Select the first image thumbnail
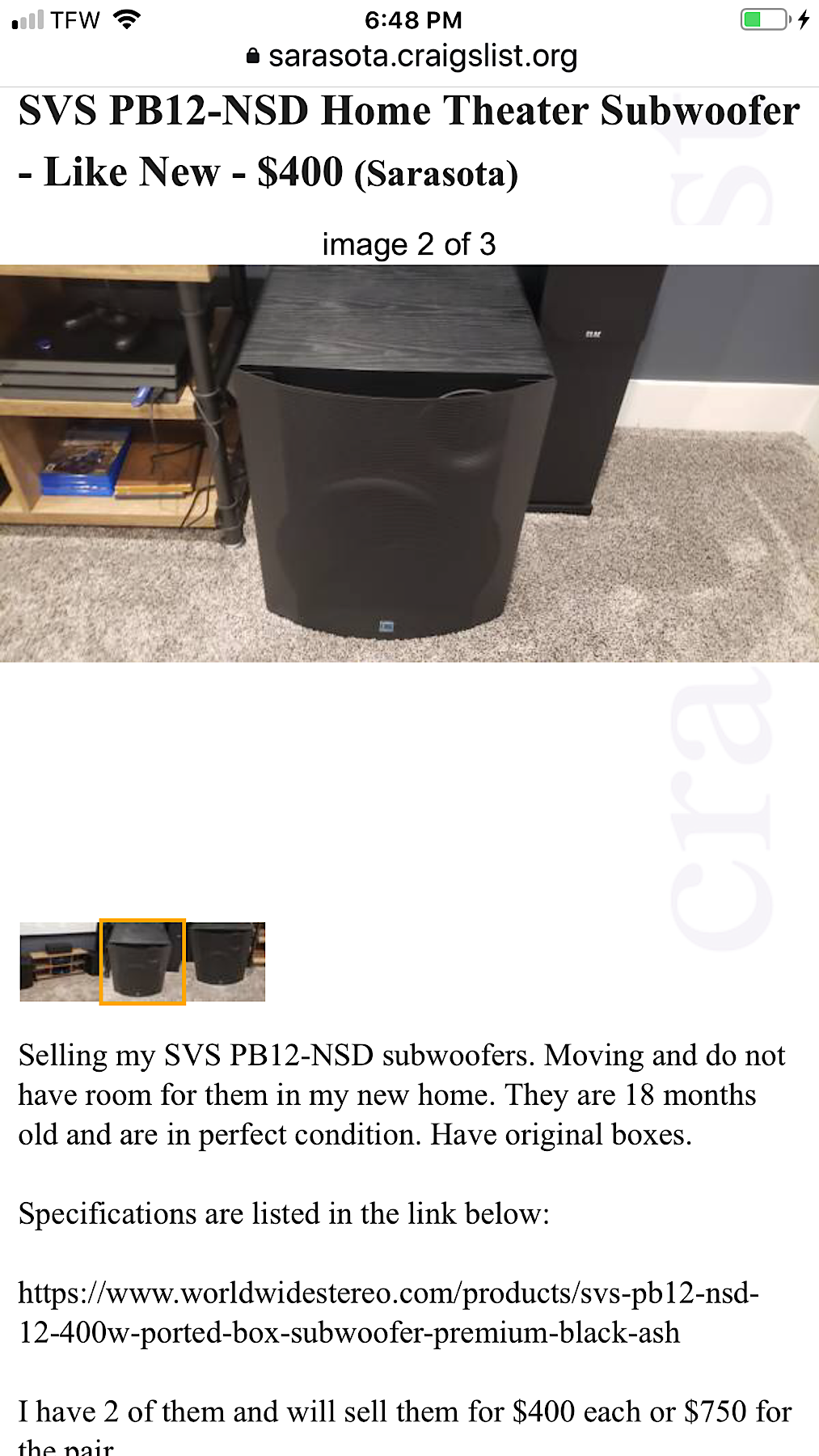 pos(59,962)
